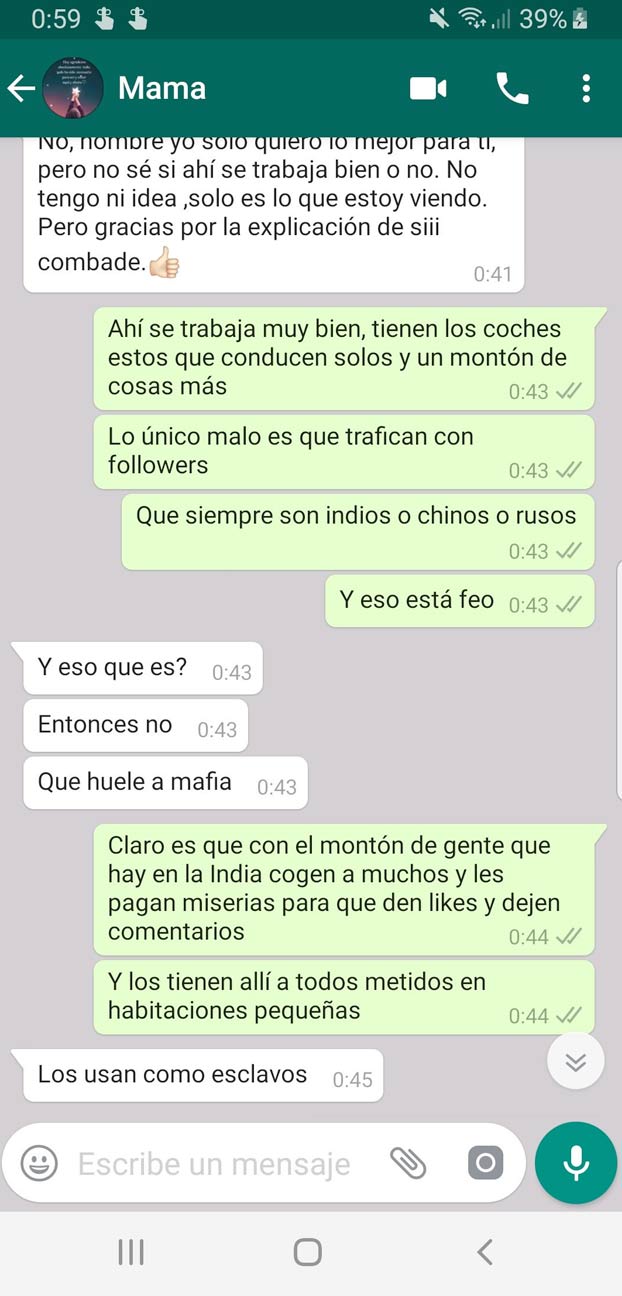This screenshot has height=1296, width=622.
Task: Open the emoji picker
Action: click(40, 1164)
